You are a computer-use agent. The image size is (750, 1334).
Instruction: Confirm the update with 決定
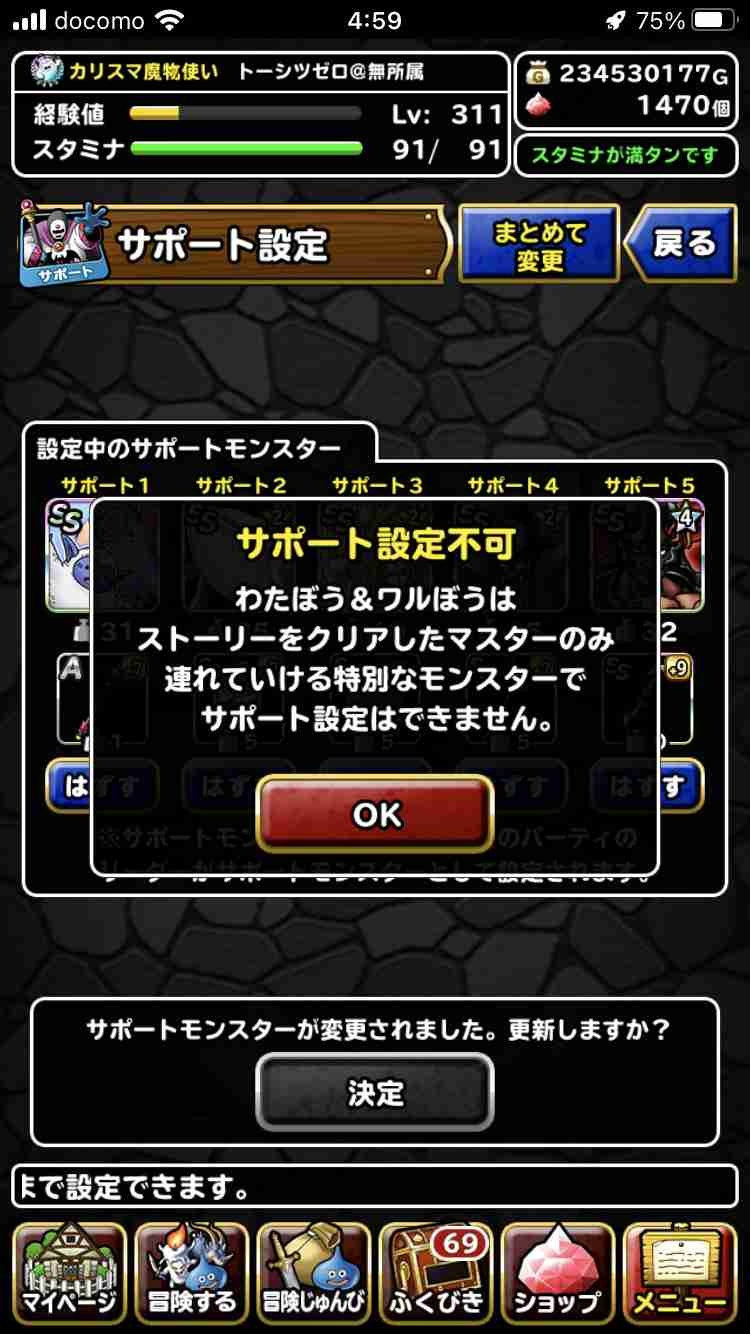[375, 1093]
